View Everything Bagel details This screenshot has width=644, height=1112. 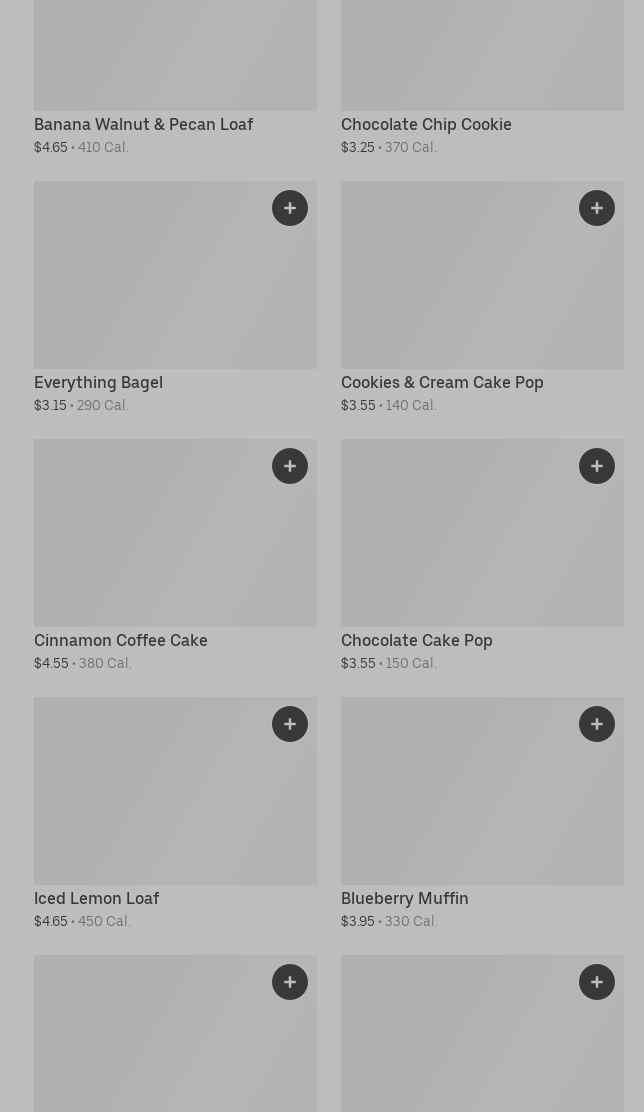[98, 382]
